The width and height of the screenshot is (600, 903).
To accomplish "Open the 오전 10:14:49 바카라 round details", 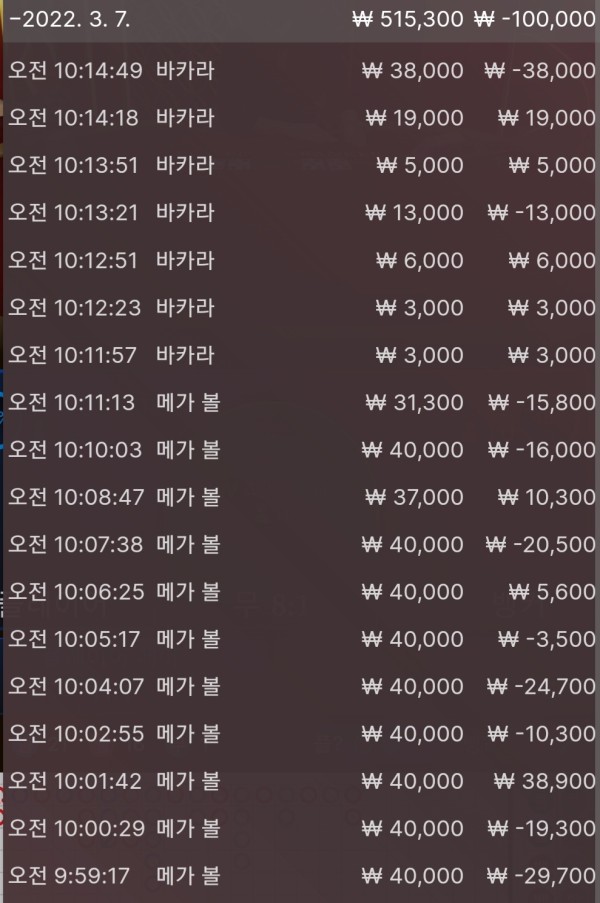I will point(300,70).
